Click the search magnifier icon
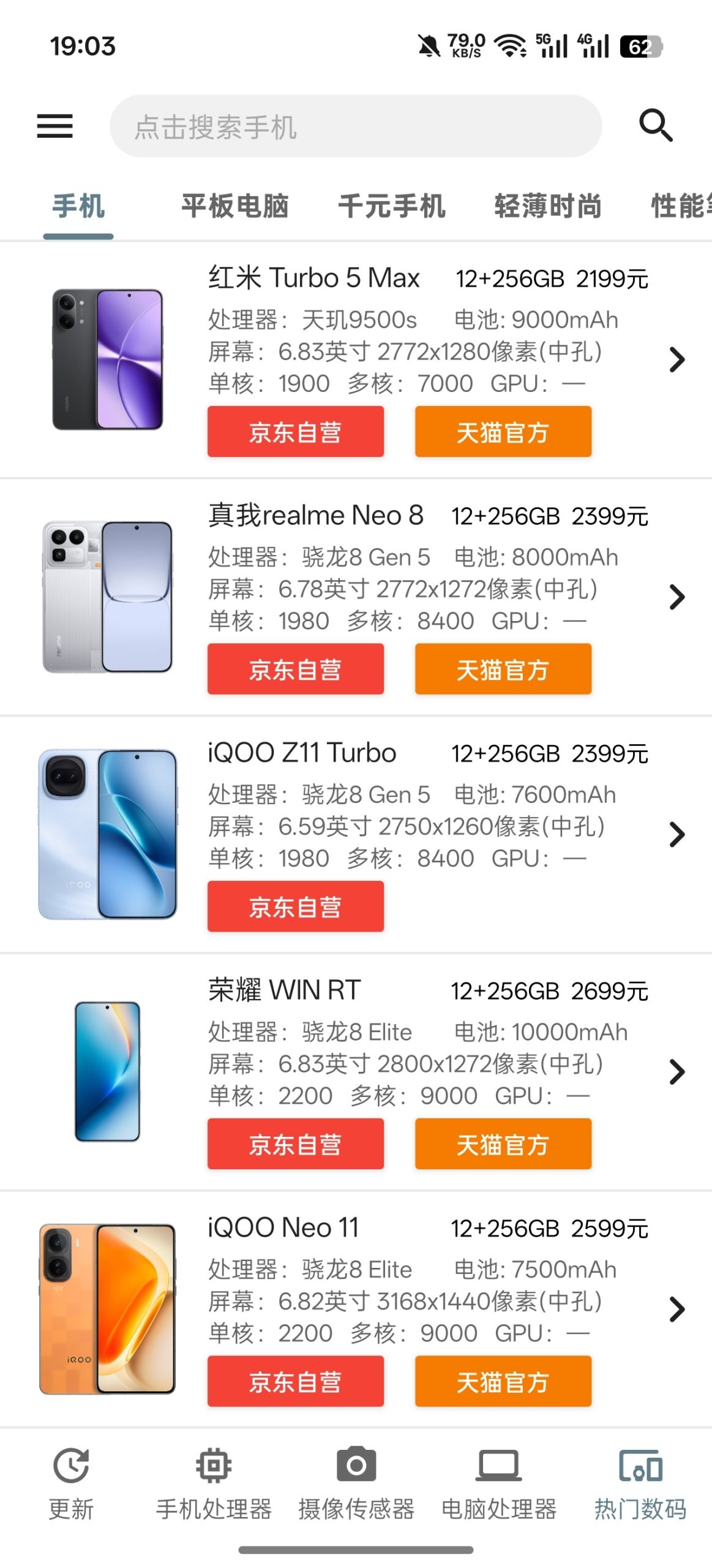 coord(656,126)
